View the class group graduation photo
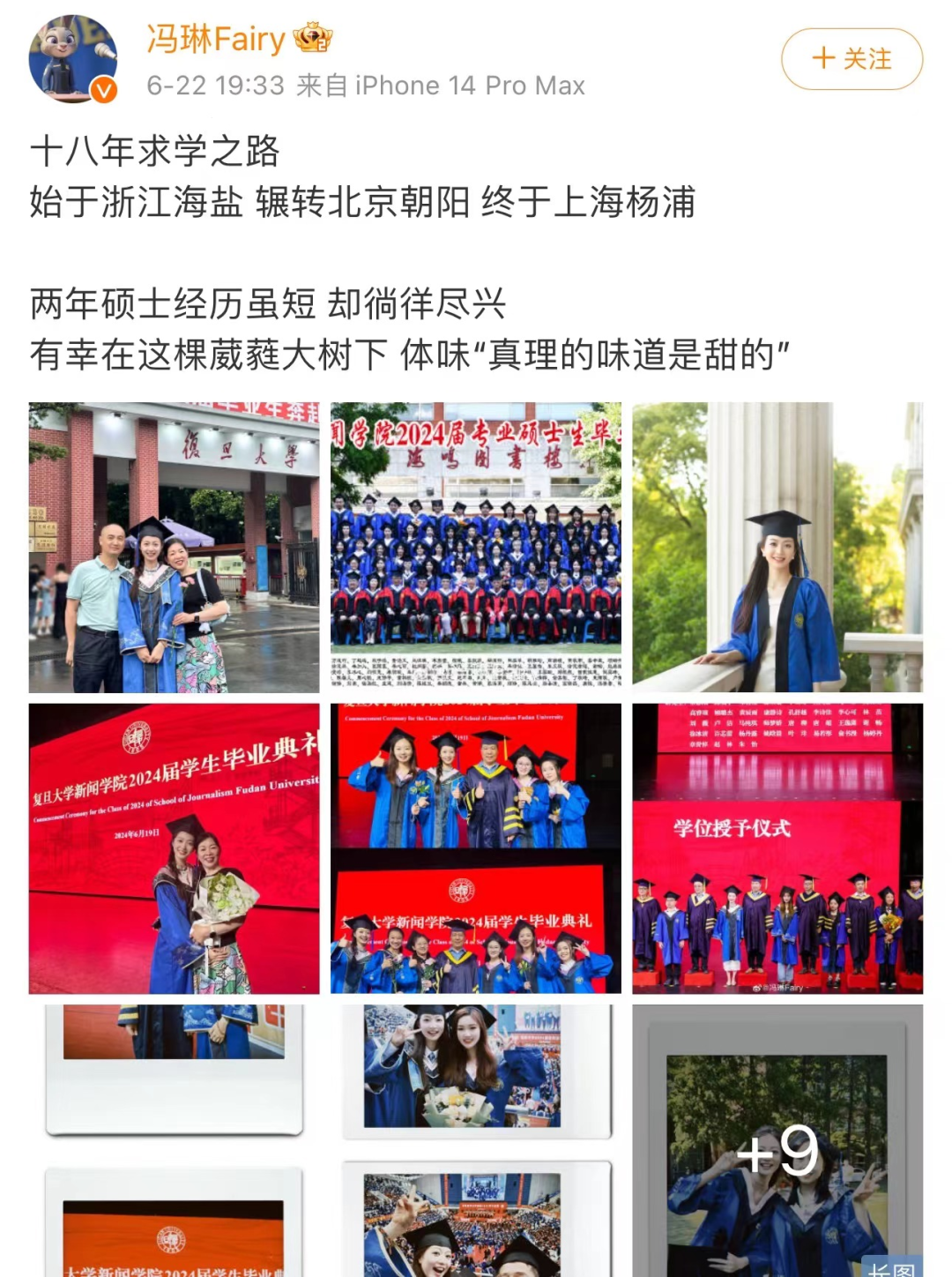 [x=476, y=547]
